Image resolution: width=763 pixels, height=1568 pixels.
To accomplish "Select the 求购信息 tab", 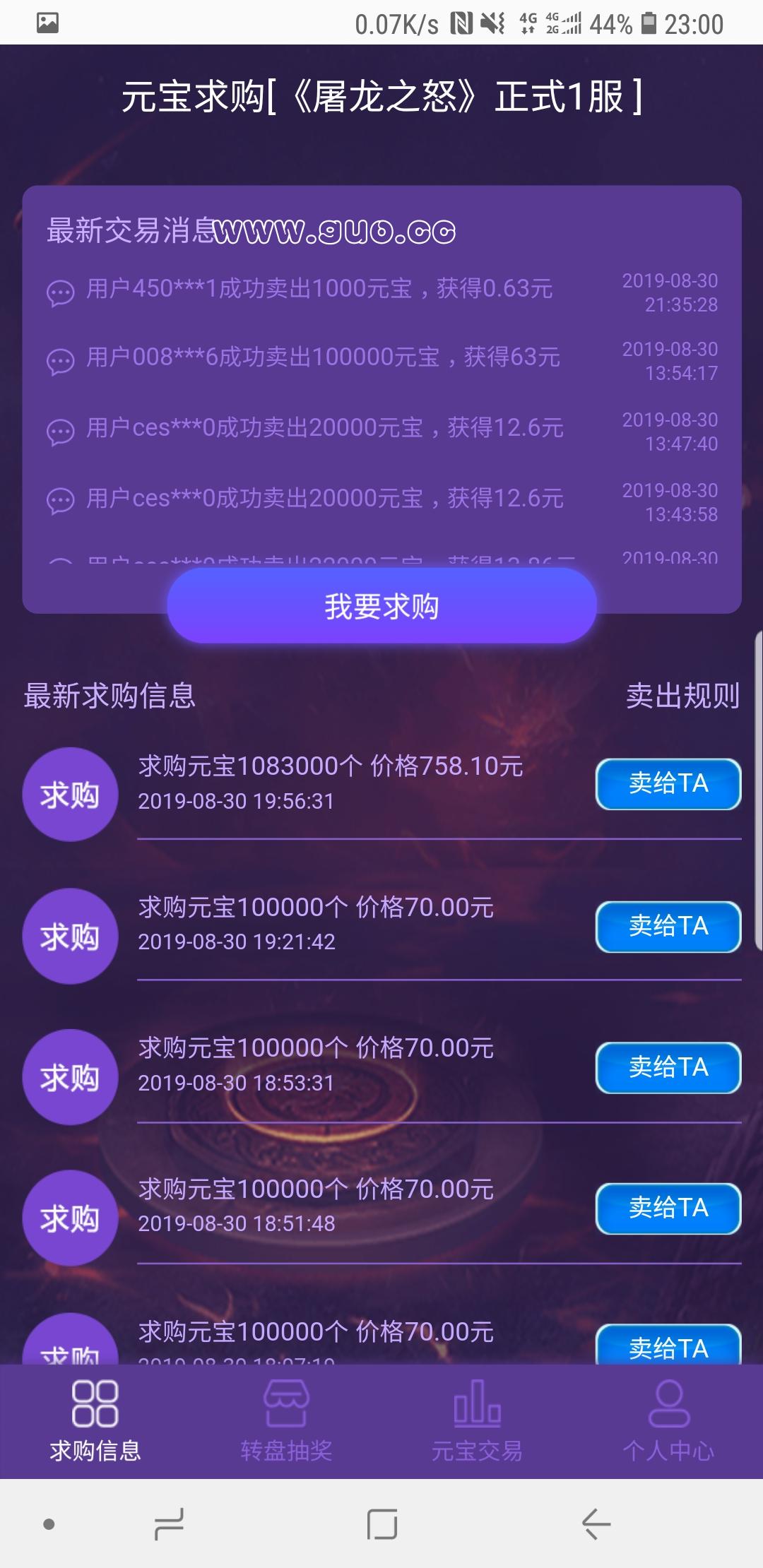I will pyautogui.click(x=95, y=1421).
